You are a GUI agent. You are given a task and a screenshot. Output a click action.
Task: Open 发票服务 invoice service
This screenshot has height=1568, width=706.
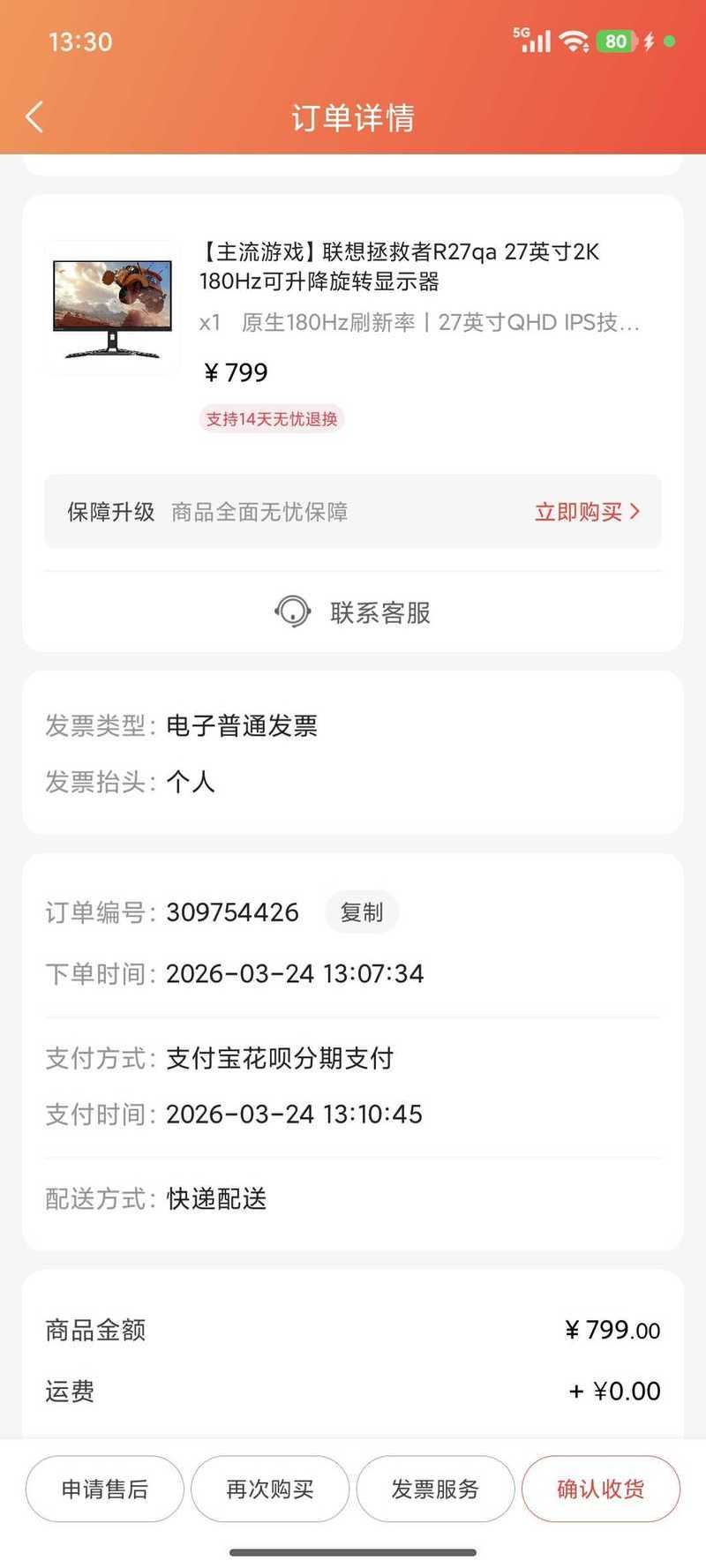tap(435, 1489)
